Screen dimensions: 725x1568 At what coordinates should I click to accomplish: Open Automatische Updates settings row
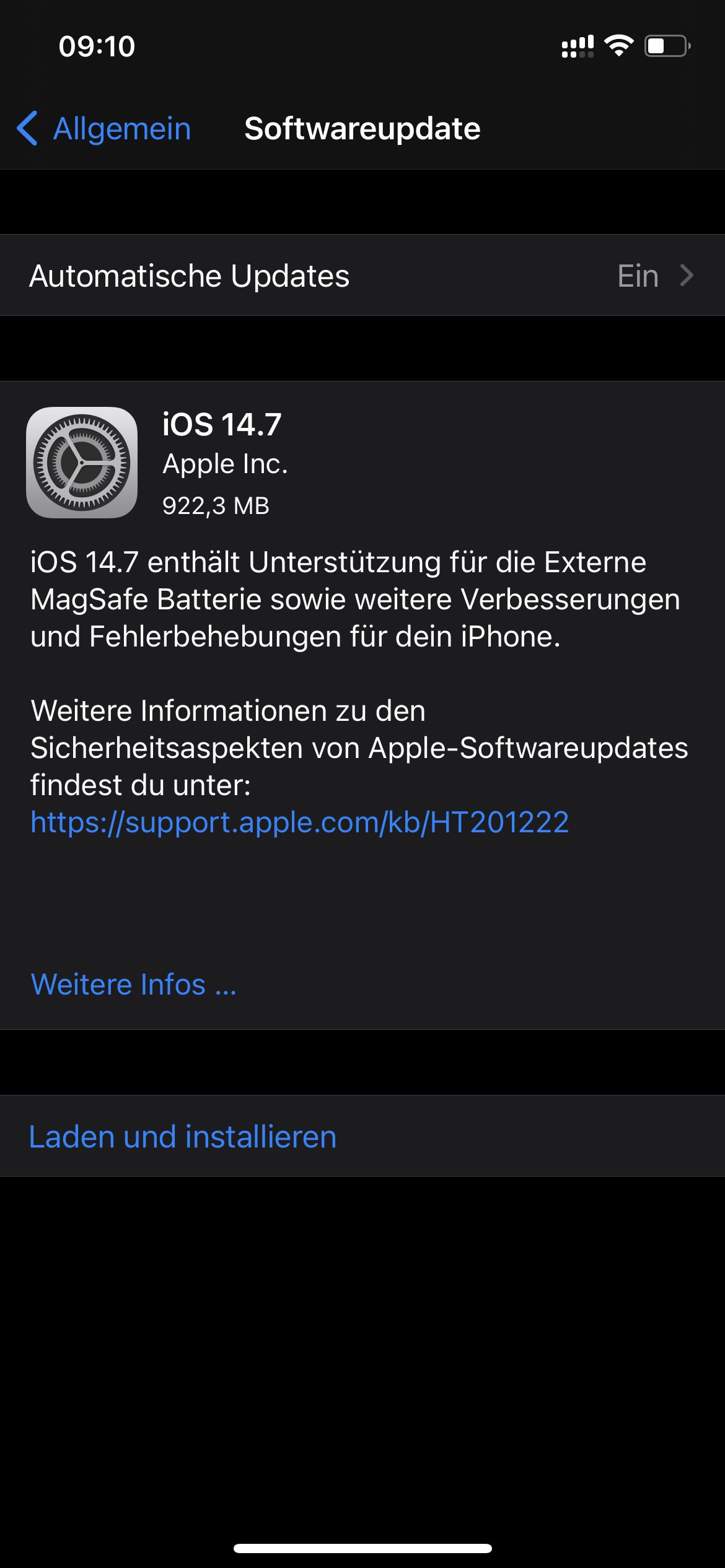(362, 276)
